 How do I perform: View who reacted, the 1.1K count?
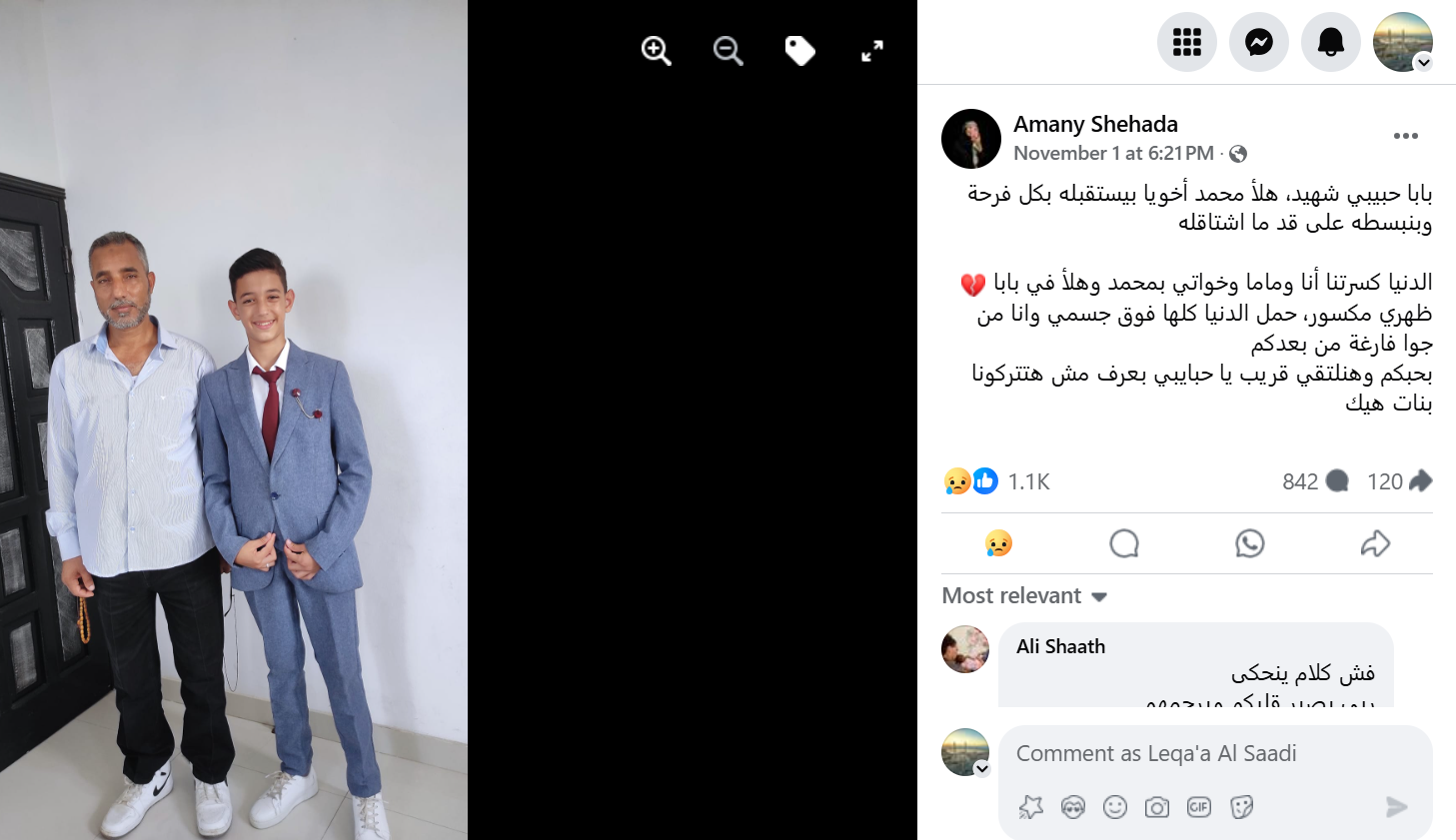tap(1028, 481)
